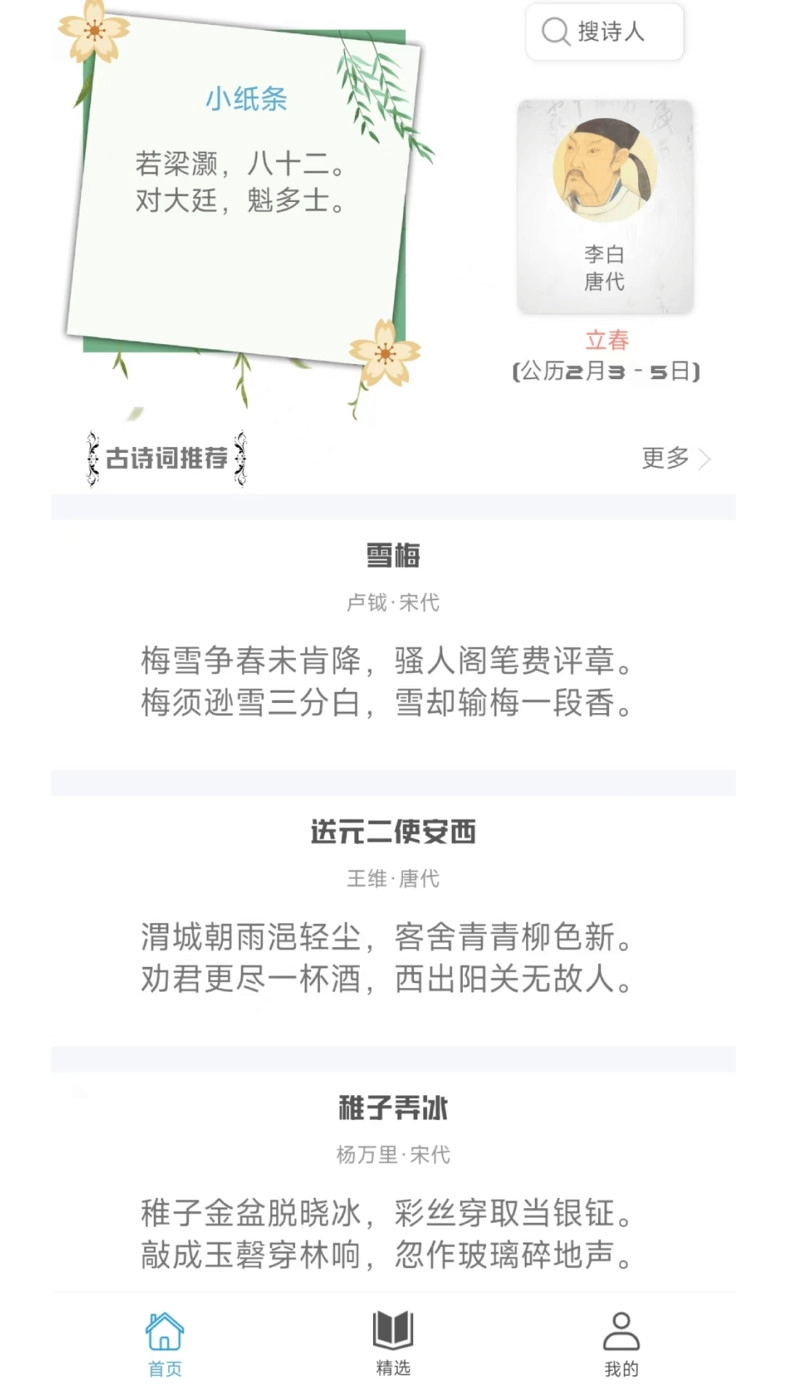Open the 搜诗人 search box

(605, 32)
